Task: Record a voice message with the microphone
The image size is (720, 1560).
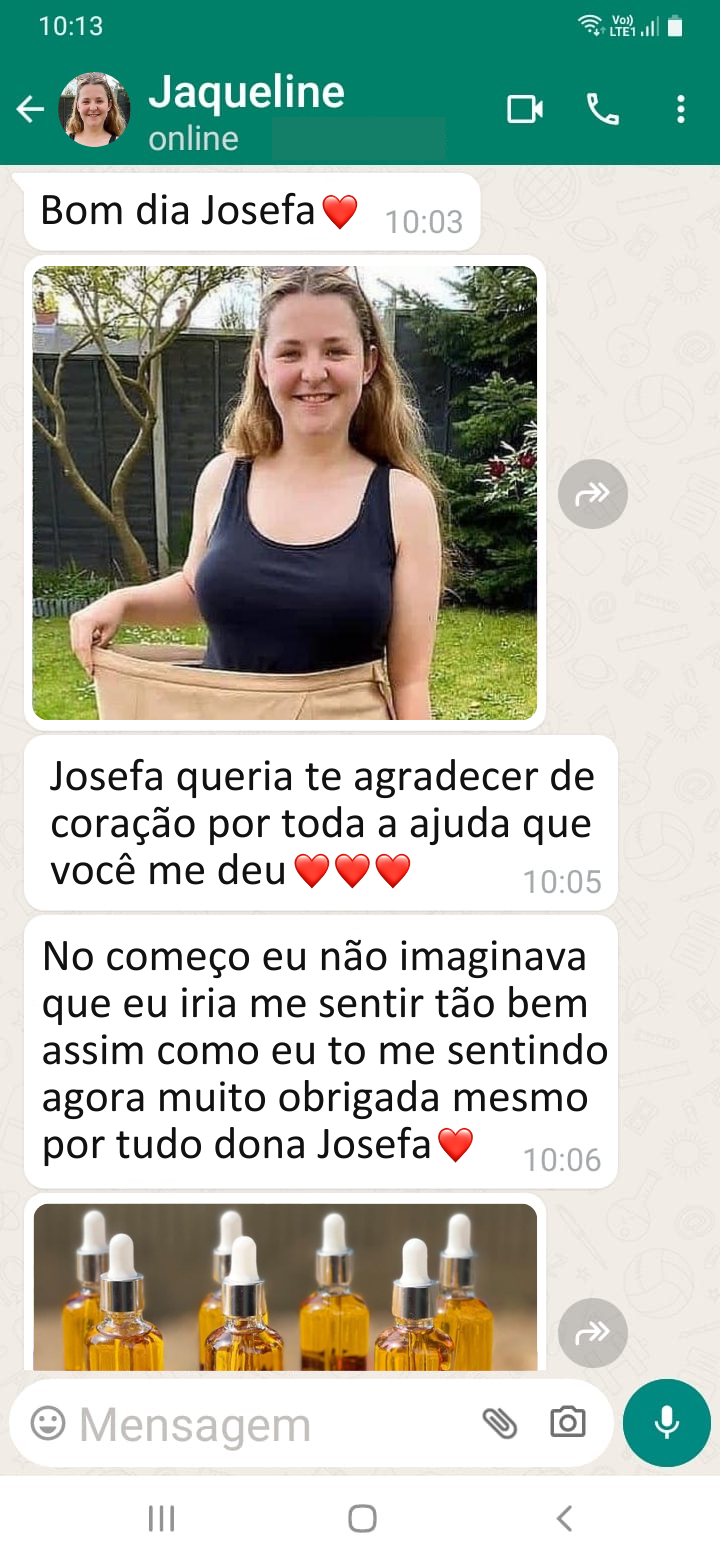Action: pyautogui.click(x=666, y=1422)
